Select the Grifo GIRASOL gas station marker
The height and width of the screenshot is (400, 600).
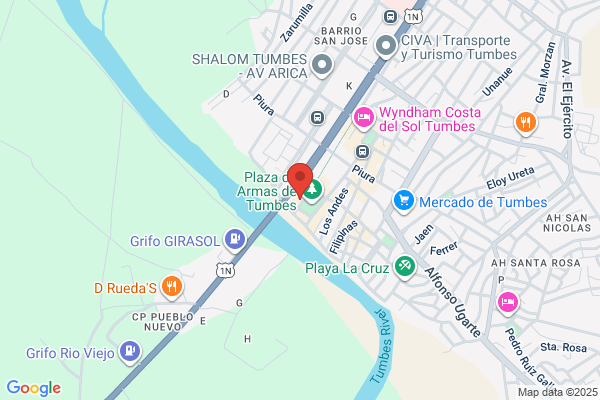[x=235, y=240]
